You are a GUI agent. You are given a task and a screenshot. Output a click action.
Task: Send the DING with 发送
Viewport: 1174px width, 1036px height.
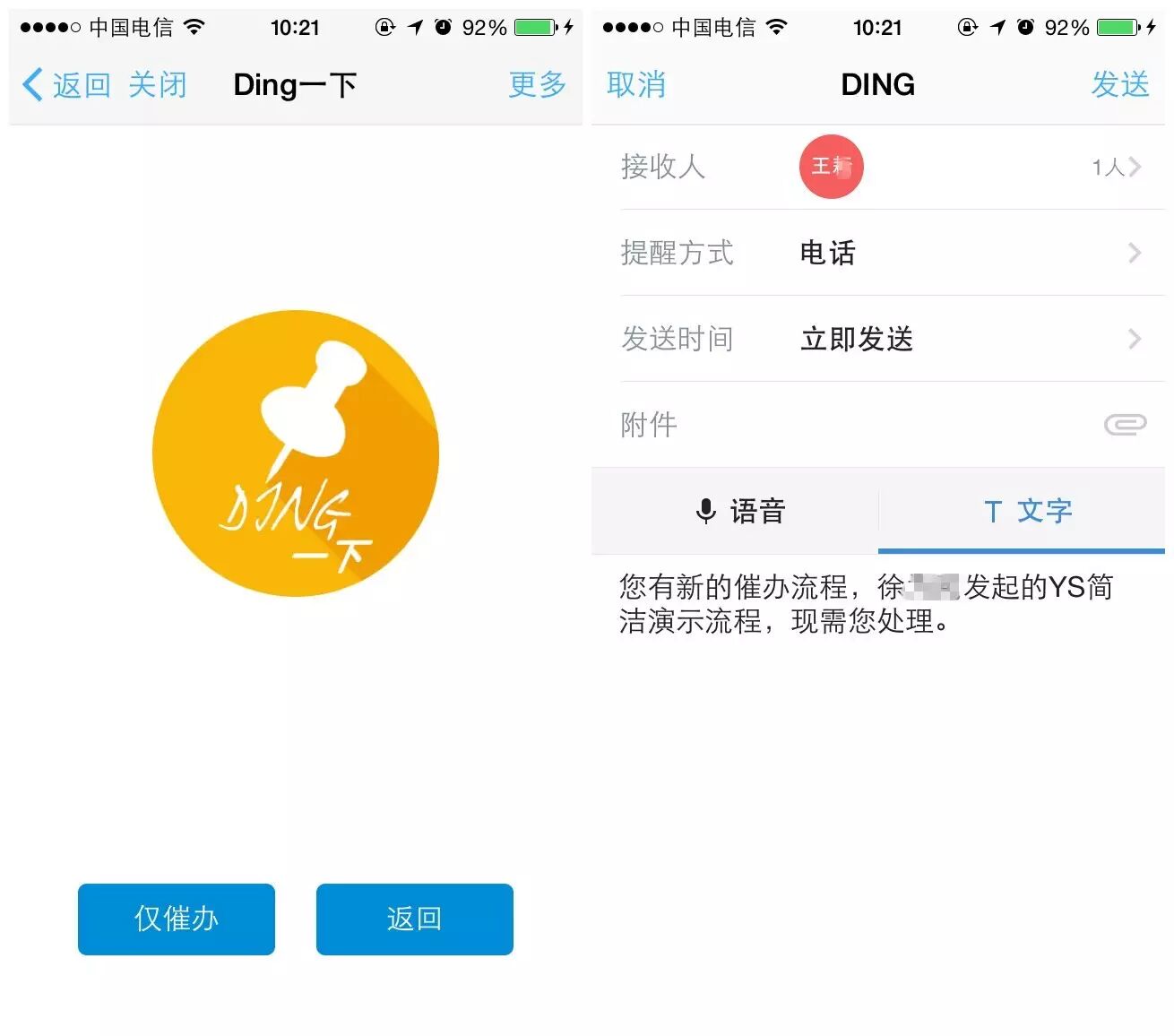[x=1119, y=85]
